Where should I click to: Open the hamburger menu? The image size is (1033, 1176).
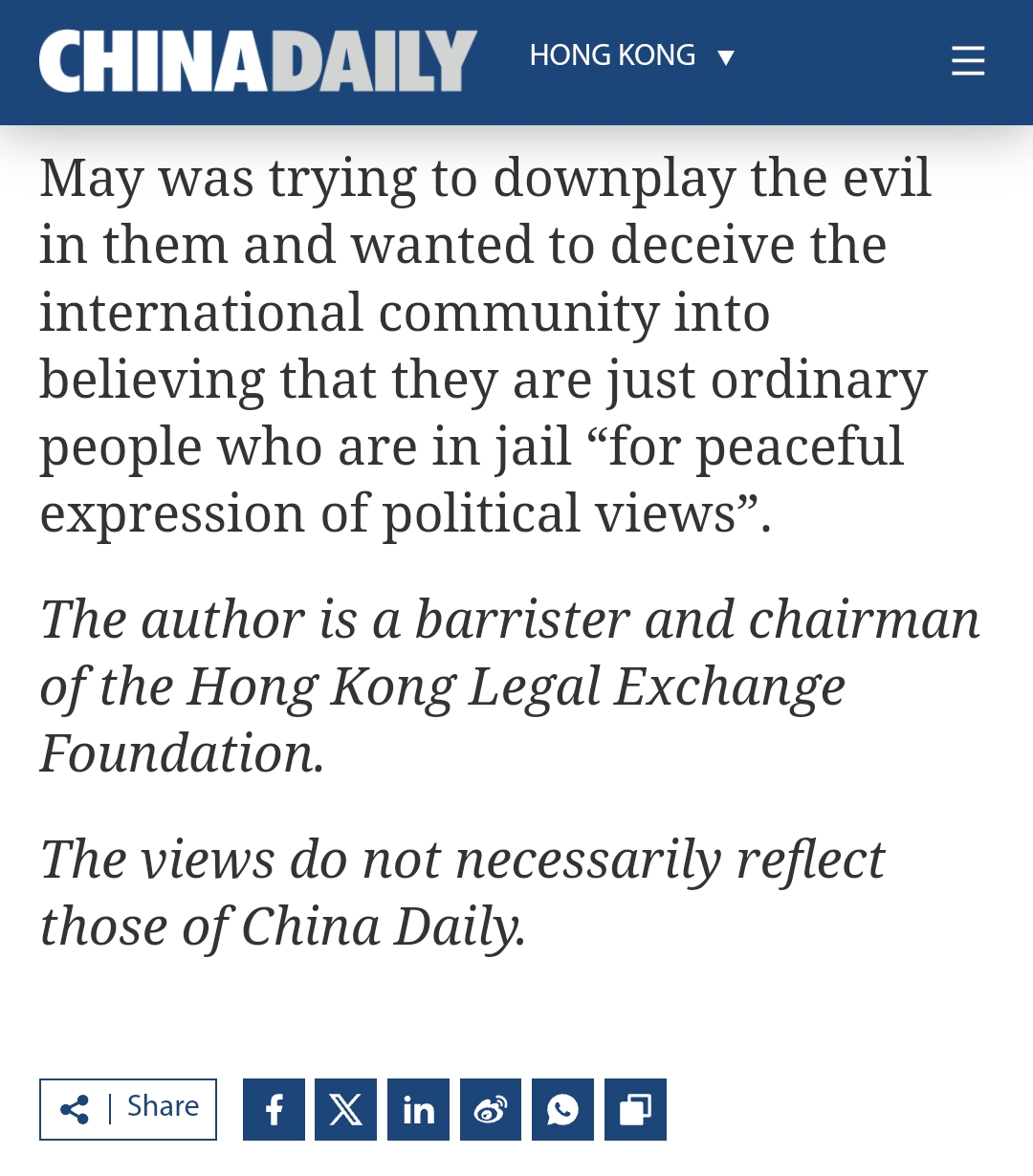coord(967,60)
